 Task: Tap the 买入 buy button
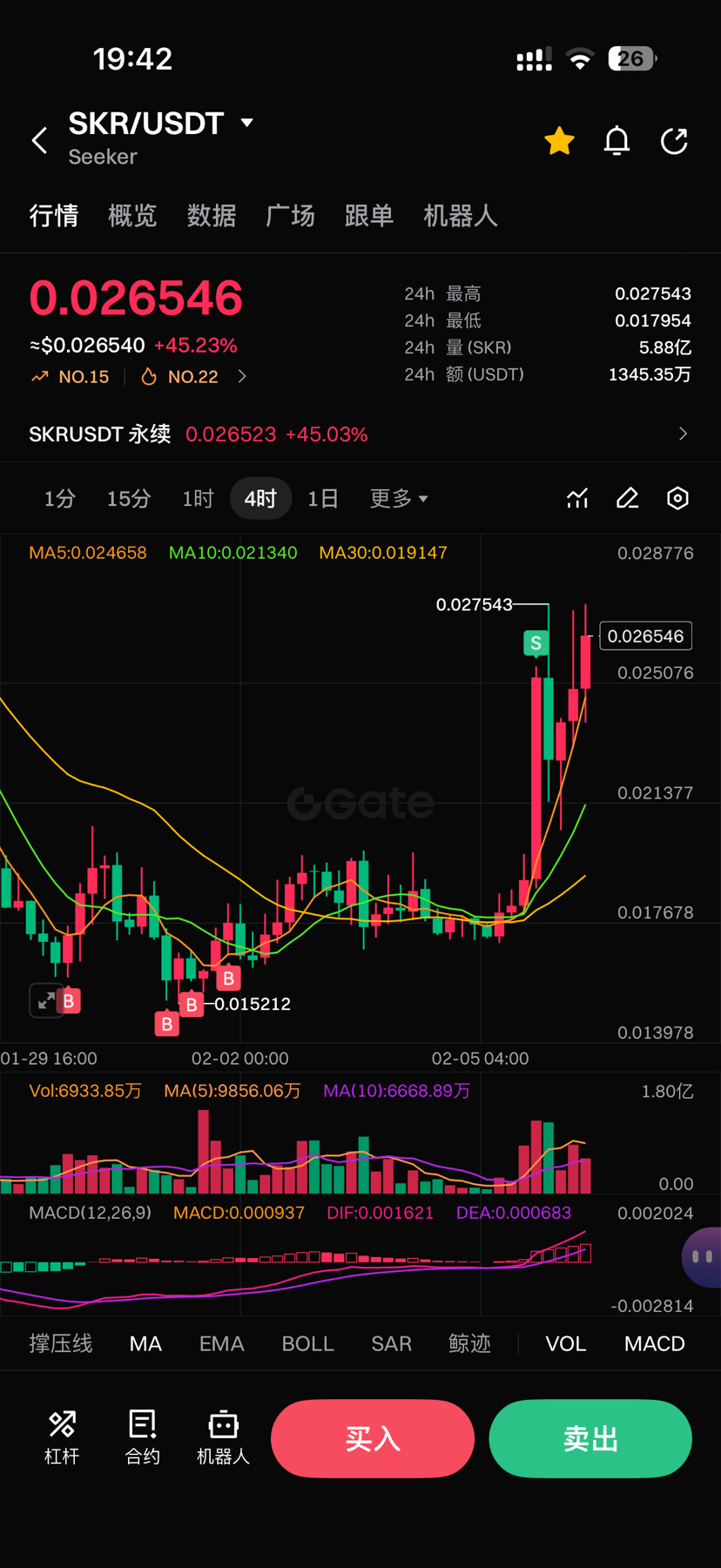pyautogui.click(x=373, y=1438)
